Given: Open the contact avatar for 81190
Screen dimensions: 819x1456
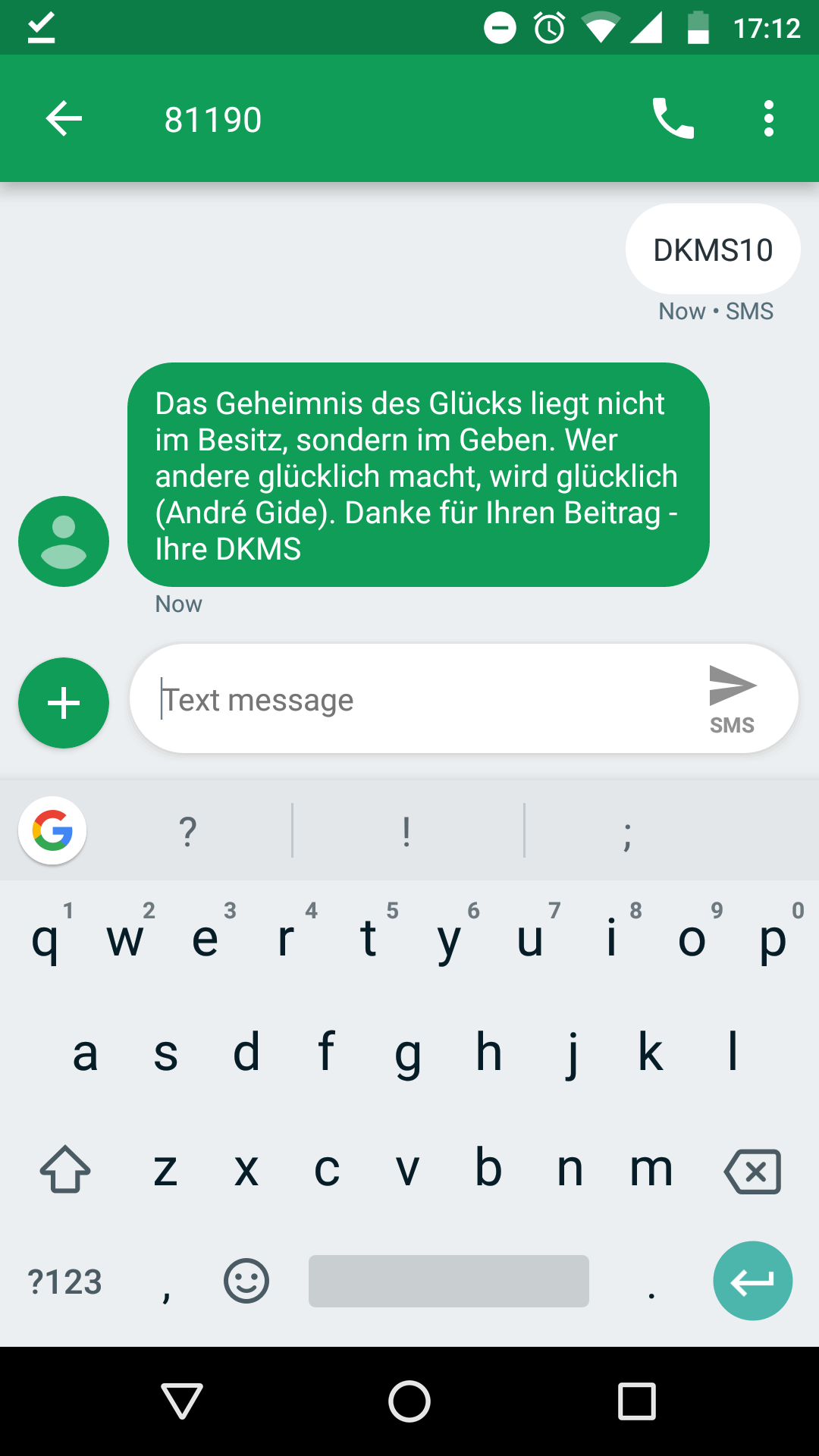Looking at the screenshot, I should tap(64, 541).
